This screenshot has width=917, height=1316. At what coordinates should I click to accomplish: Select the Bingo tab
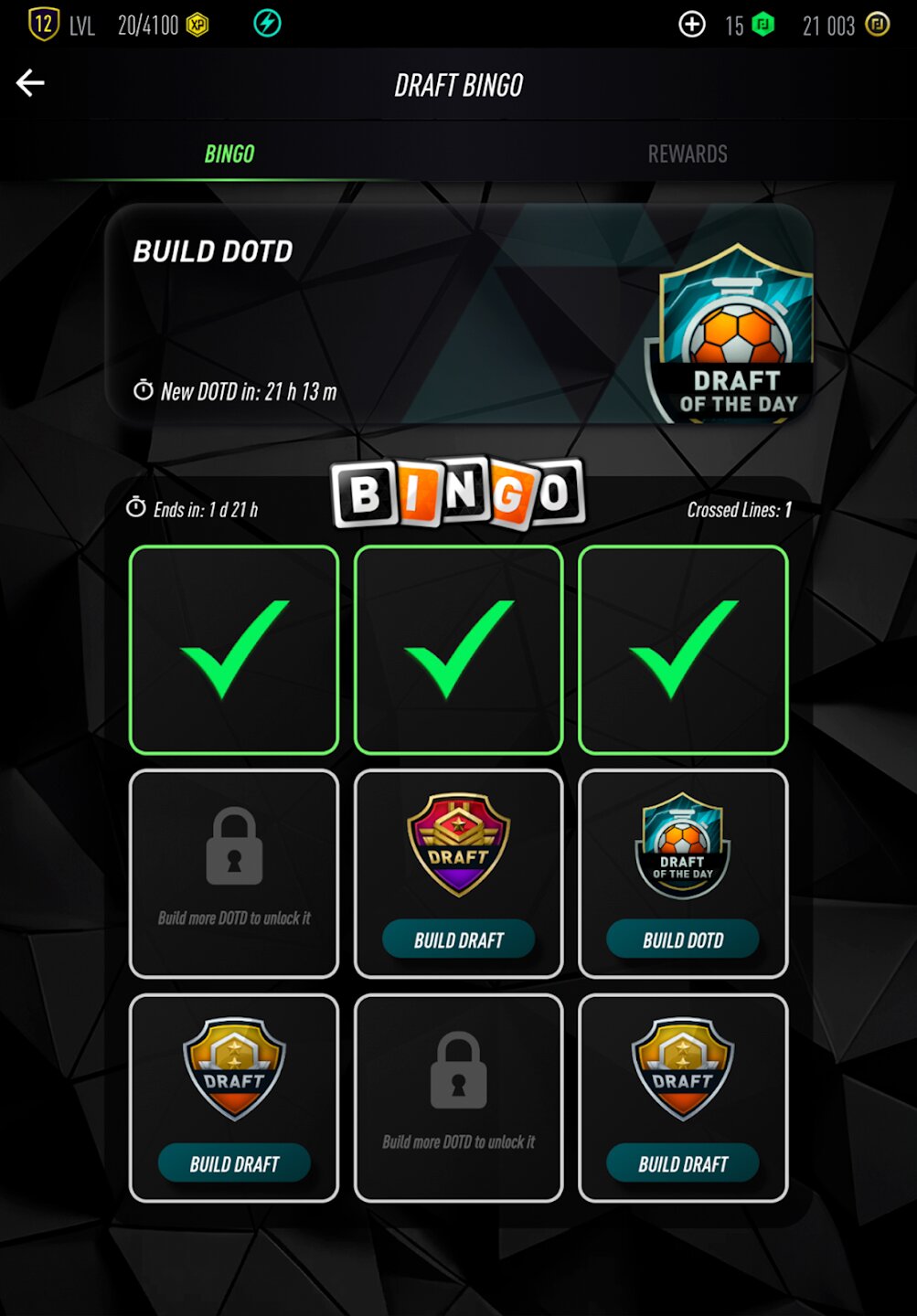(x=229, y=154)
